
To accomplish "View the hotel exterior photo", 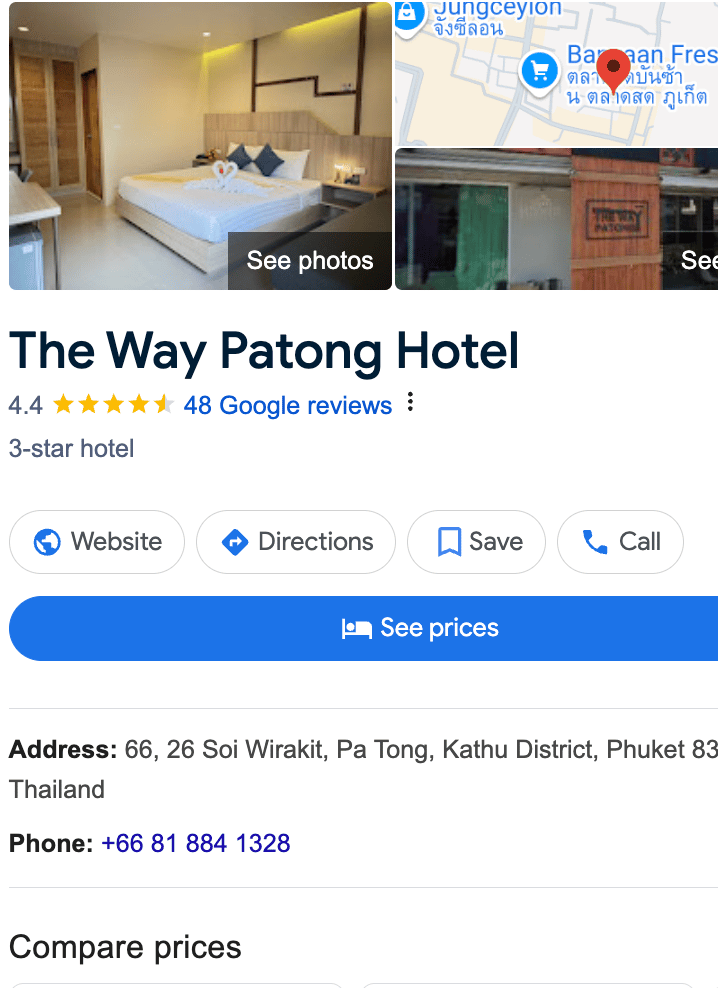I will pyautogui.click(x=556, y=220).
